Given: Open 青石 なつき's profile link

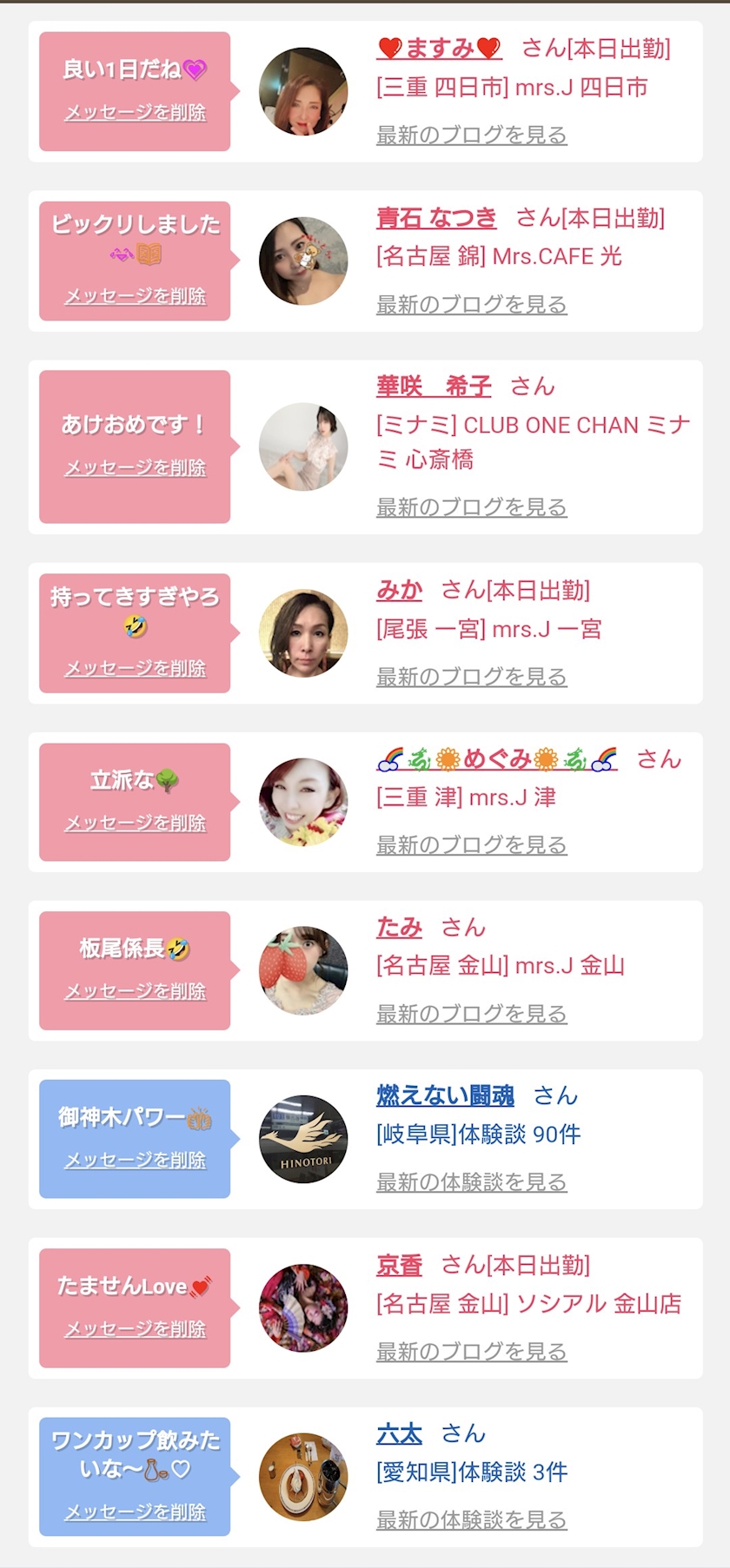Looking at the screenshot, I should click(436, 218).
